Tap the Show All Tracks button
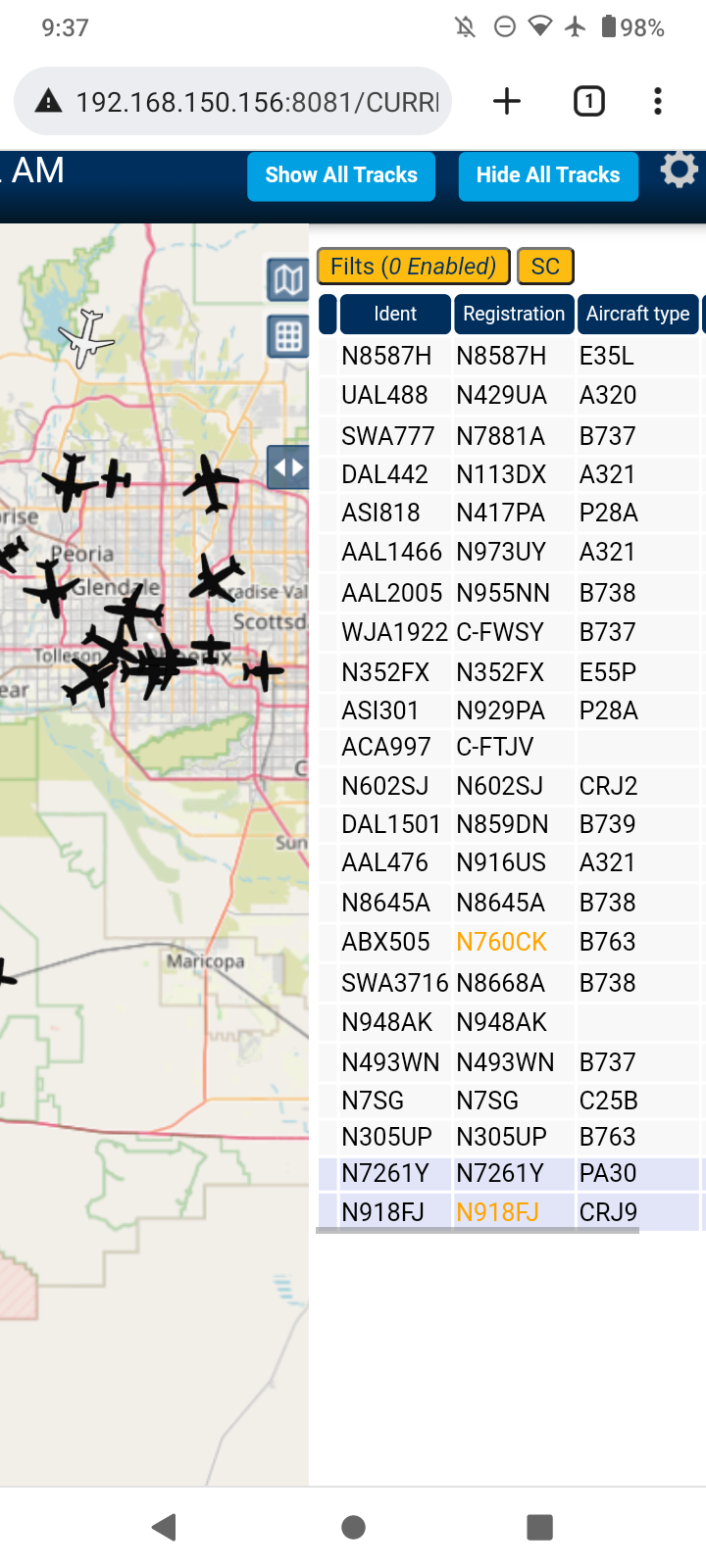 pos(341,175)
